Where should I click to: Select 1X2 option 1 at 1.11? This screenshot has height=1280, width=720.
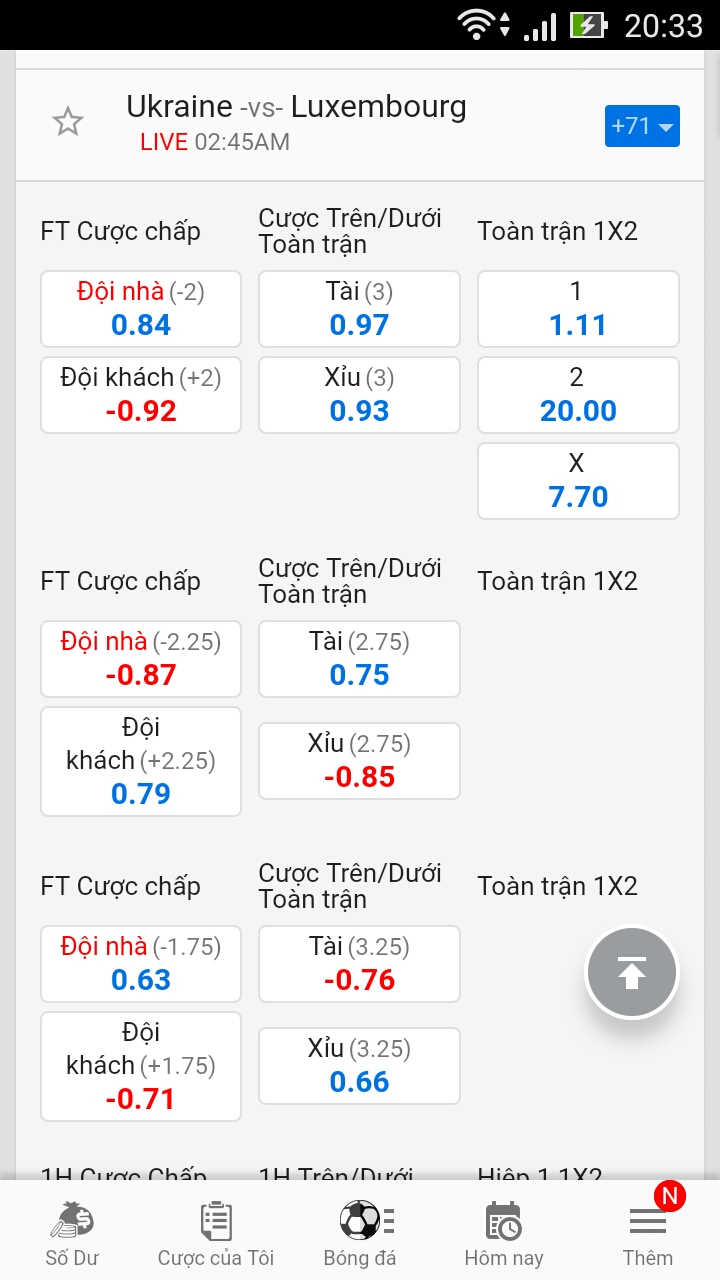[x=578, y=309]
